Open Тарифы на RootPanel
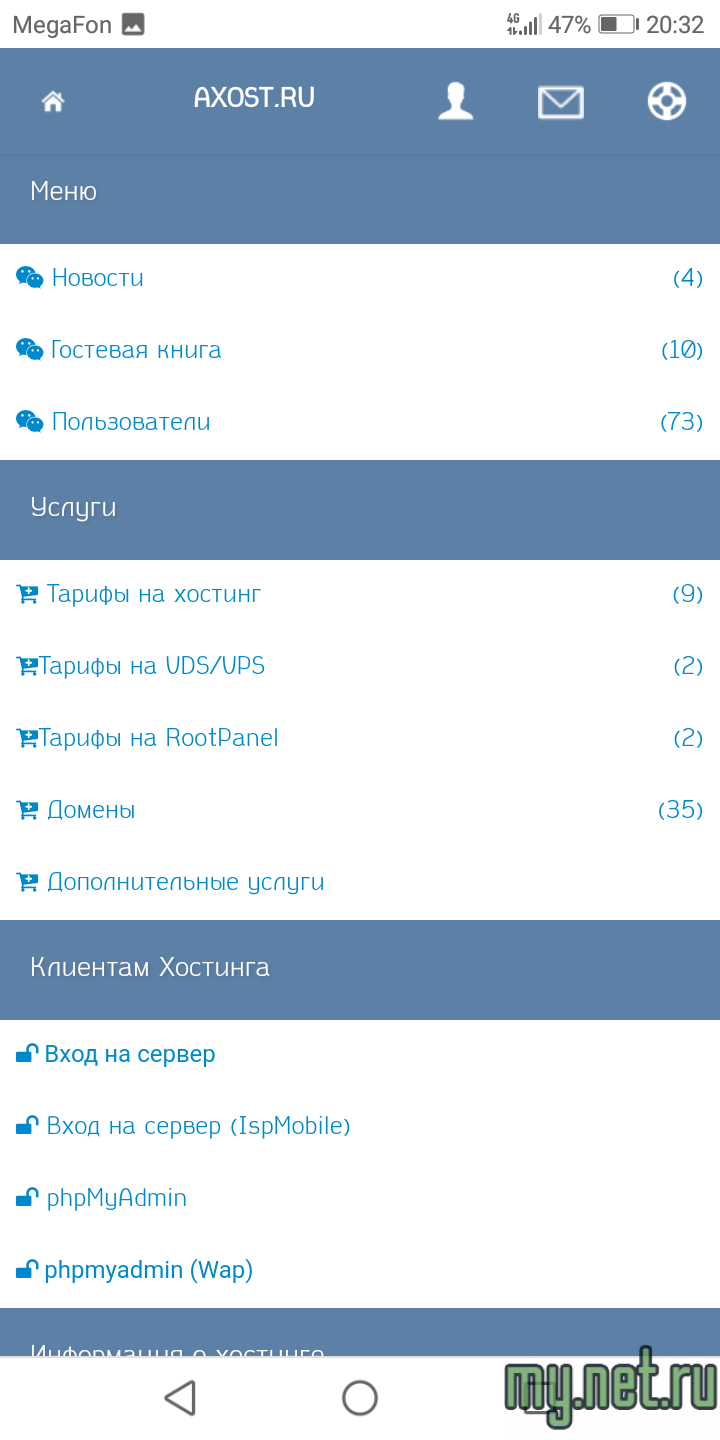 point(158,738)
